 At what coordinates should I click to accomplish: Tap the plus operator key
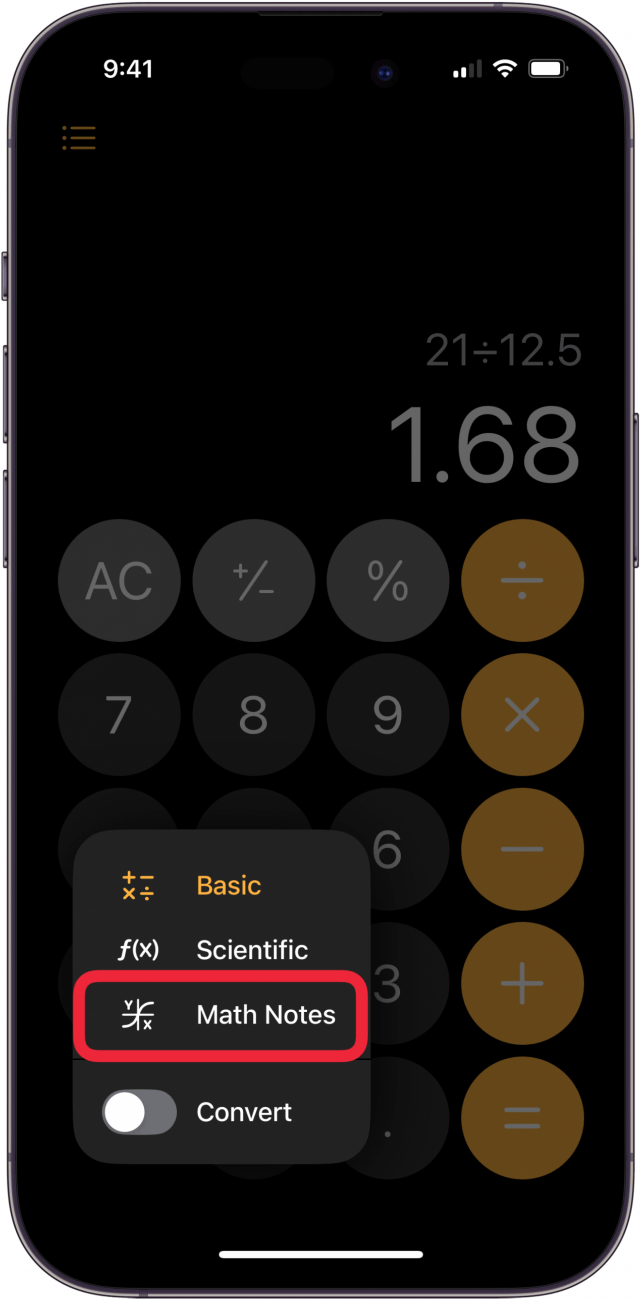[x=522, y=984]
